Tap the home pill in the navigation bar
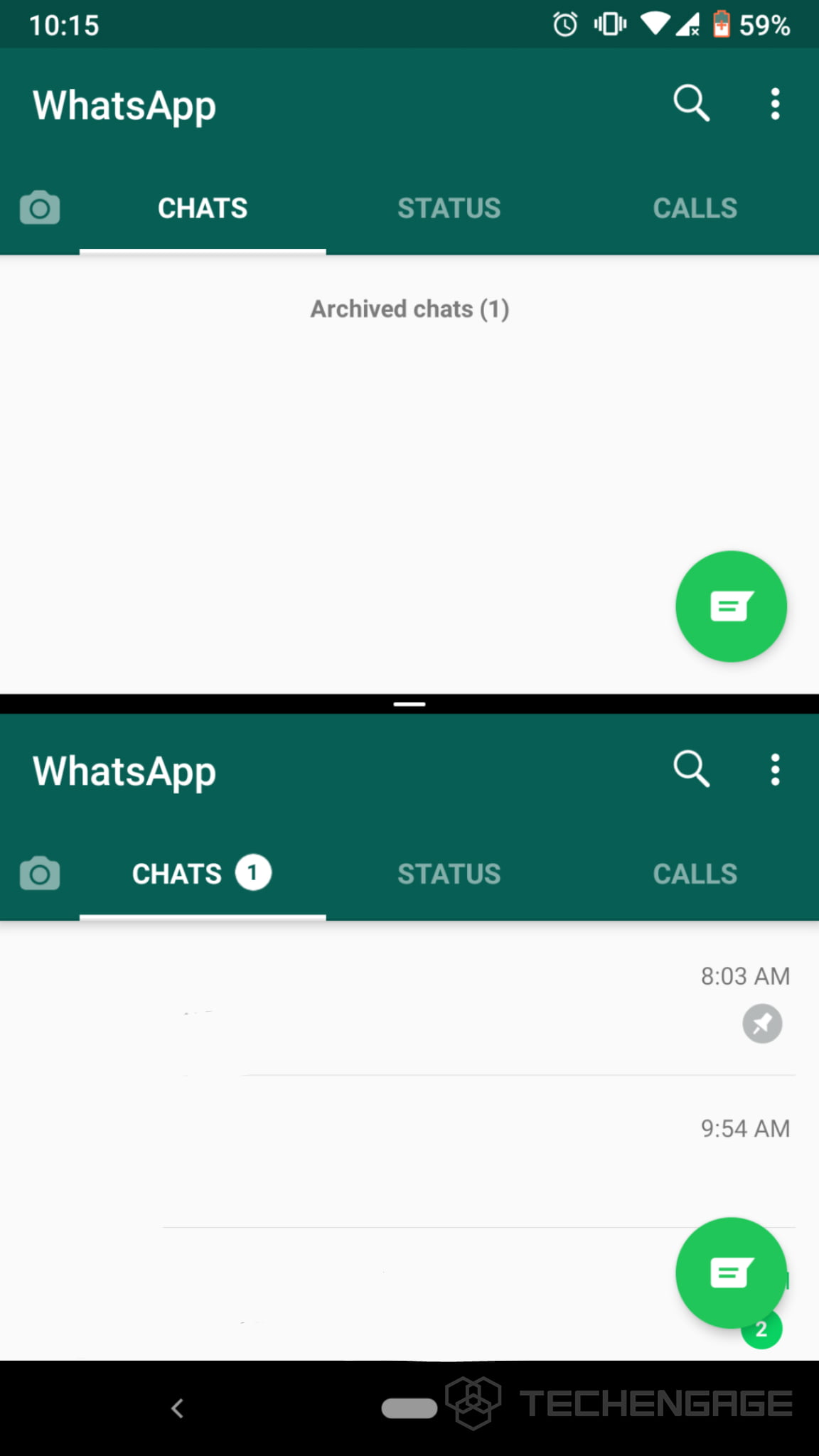This screenshot has height=1456, width=819. (409, 1408)
